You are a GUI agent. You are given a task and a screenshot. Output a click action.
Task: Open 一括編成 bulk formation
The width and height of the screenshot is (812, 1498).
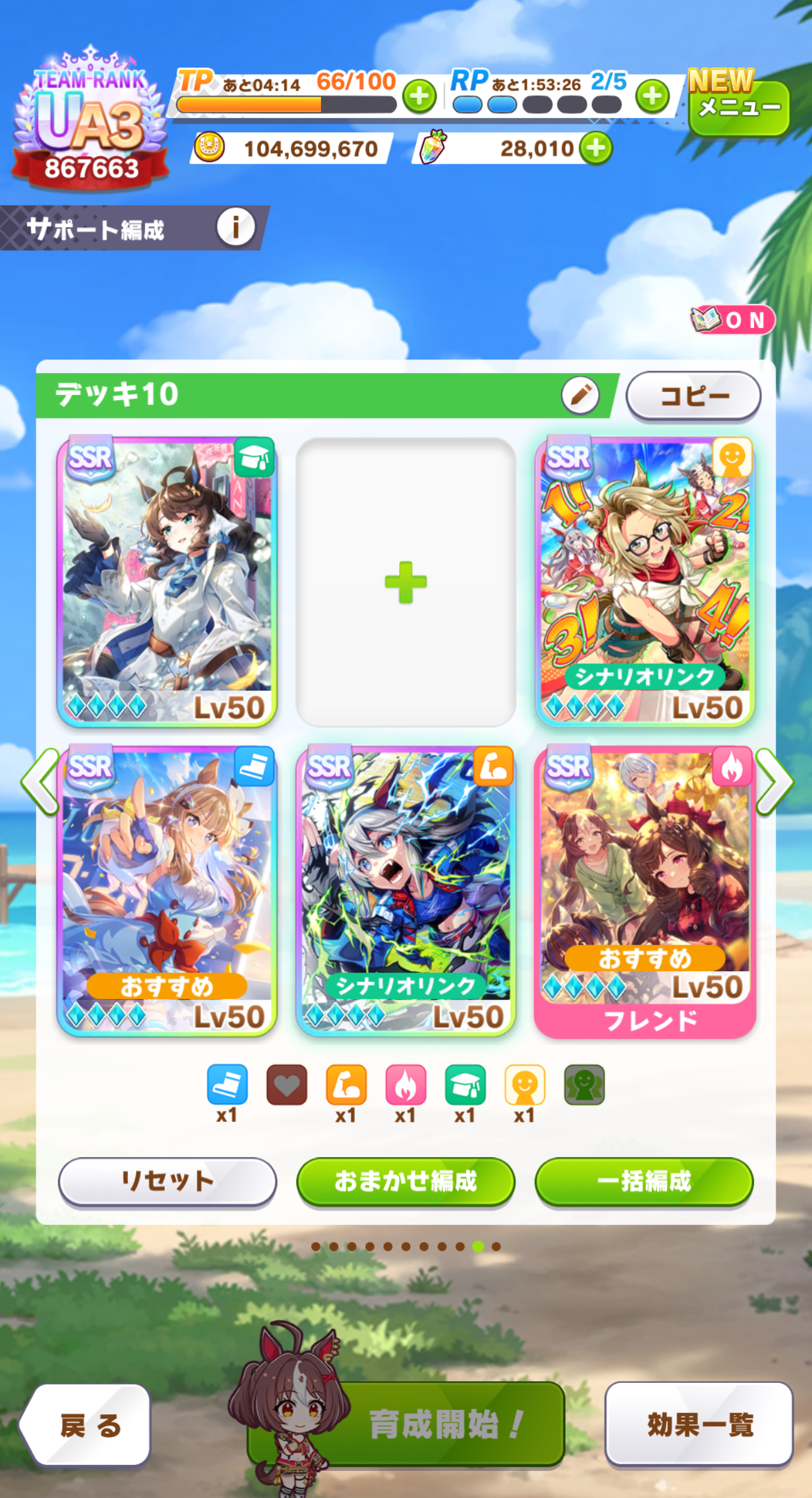click(644, 1180)
